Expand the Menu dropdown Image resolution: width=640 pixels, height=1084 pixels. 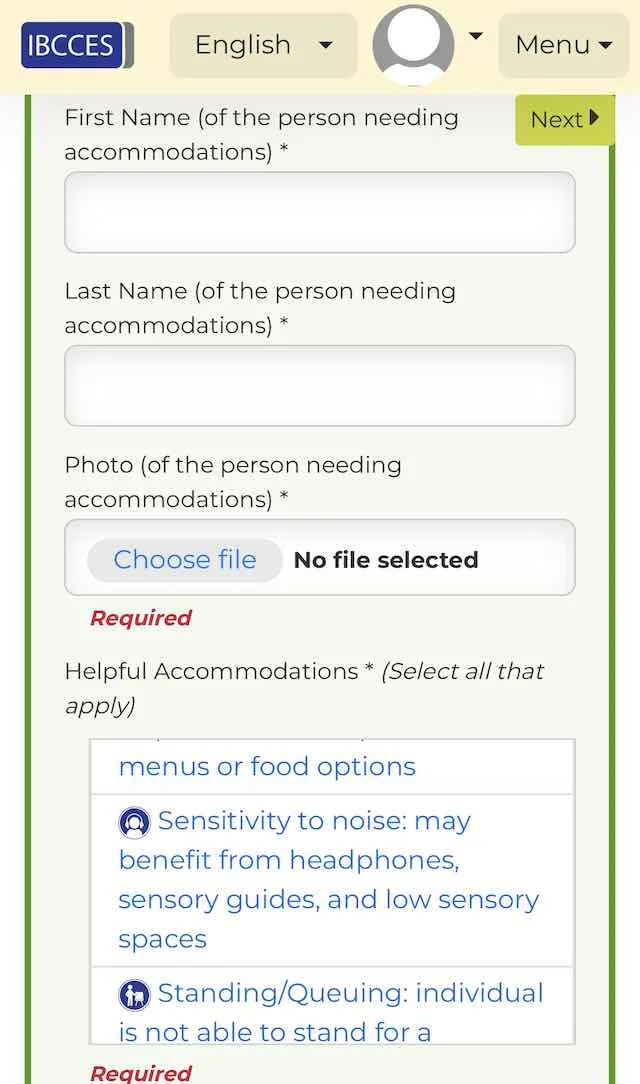pos(563,46)
